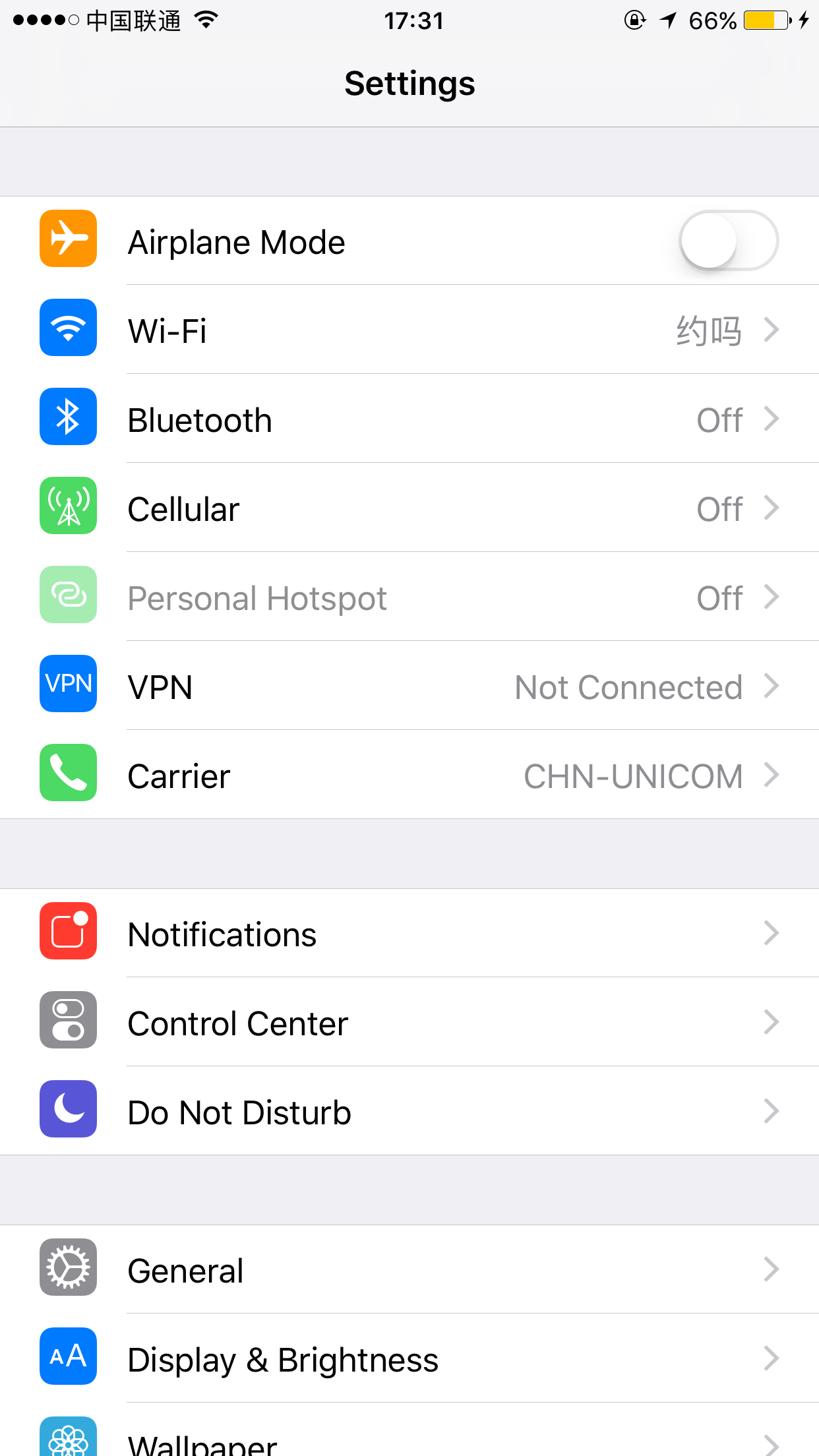Go to Control Center settings
The image size is (819, 1456).
point(409,1022)
